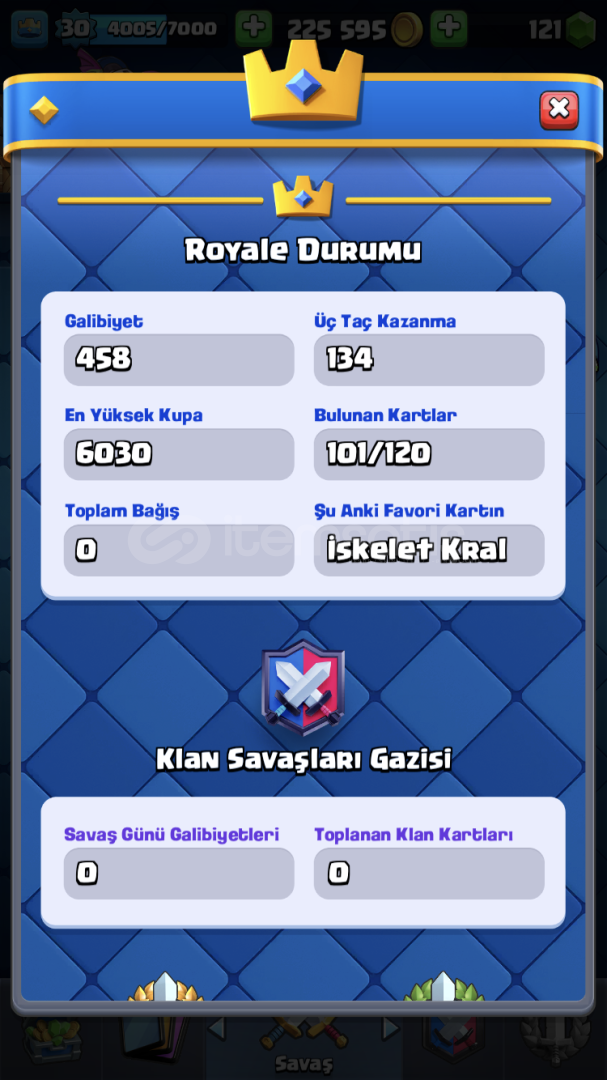
Task: Close the Royale Durumu profile popup
Action: (559, 110)
